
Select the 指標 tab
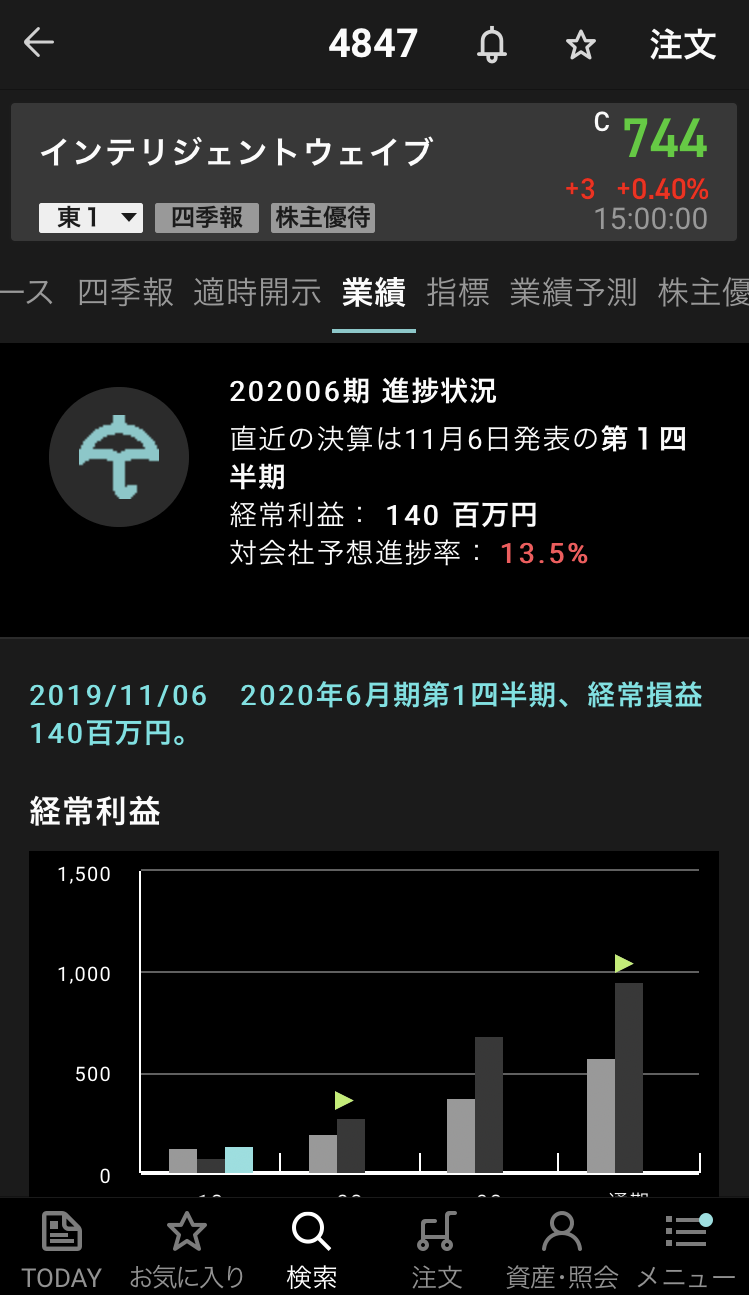(457, 293)
